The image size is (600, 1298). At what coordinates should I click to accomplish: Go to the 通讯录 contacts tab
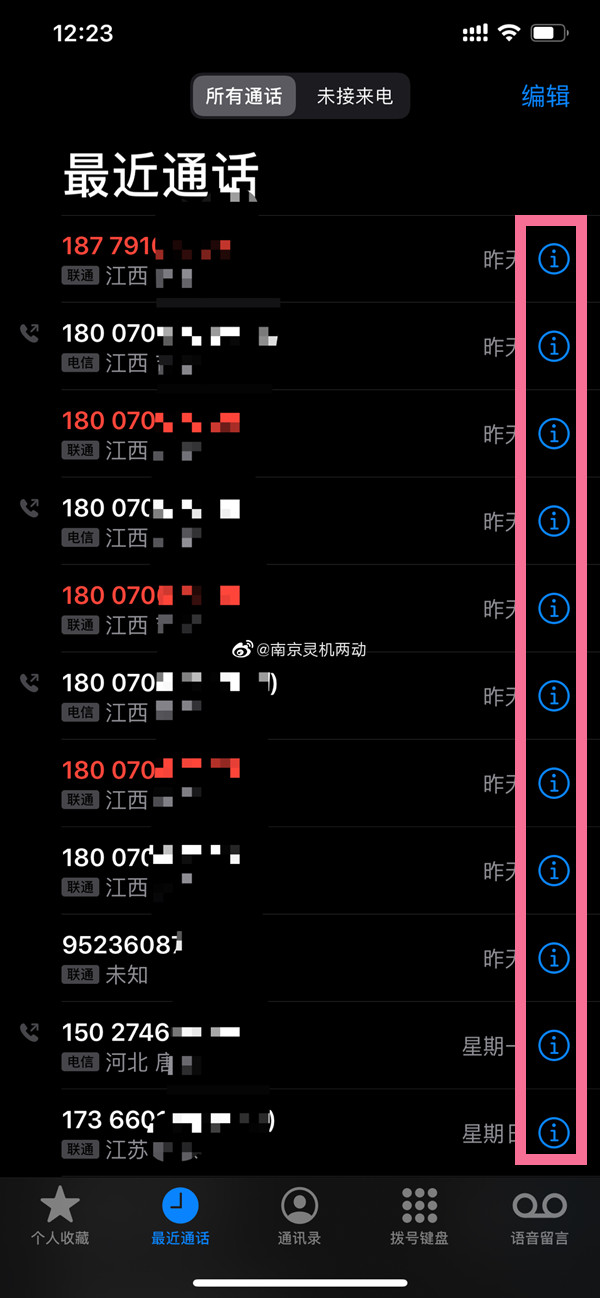tap(299, 1217)
